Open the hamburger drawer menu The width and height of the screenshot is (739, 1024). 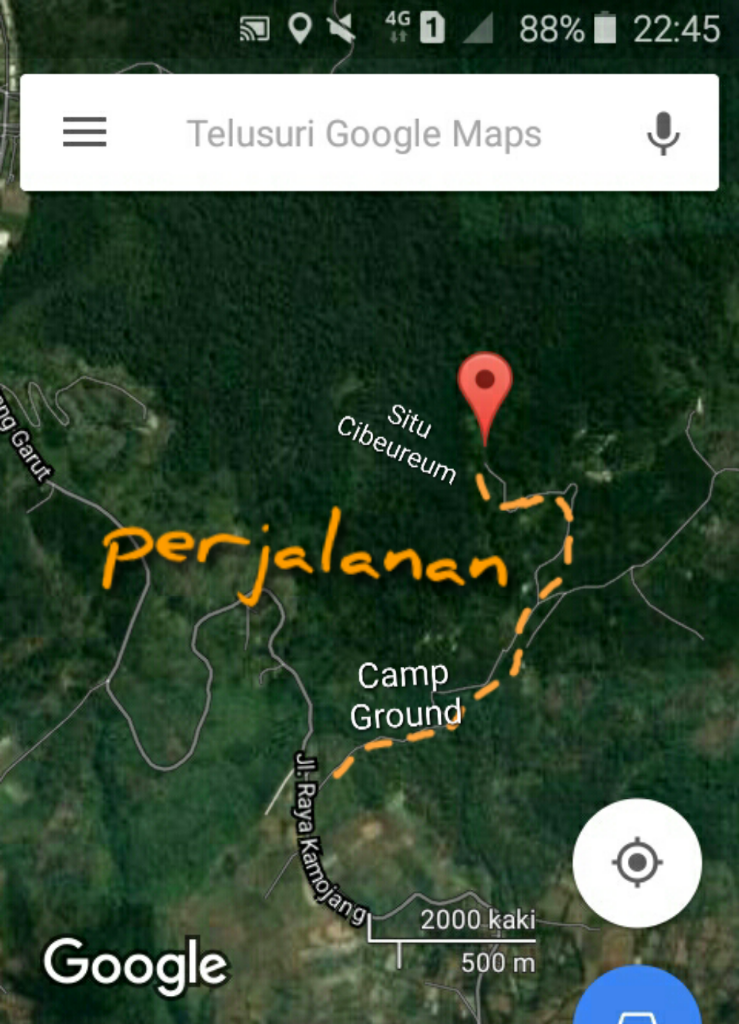[85, 132]
